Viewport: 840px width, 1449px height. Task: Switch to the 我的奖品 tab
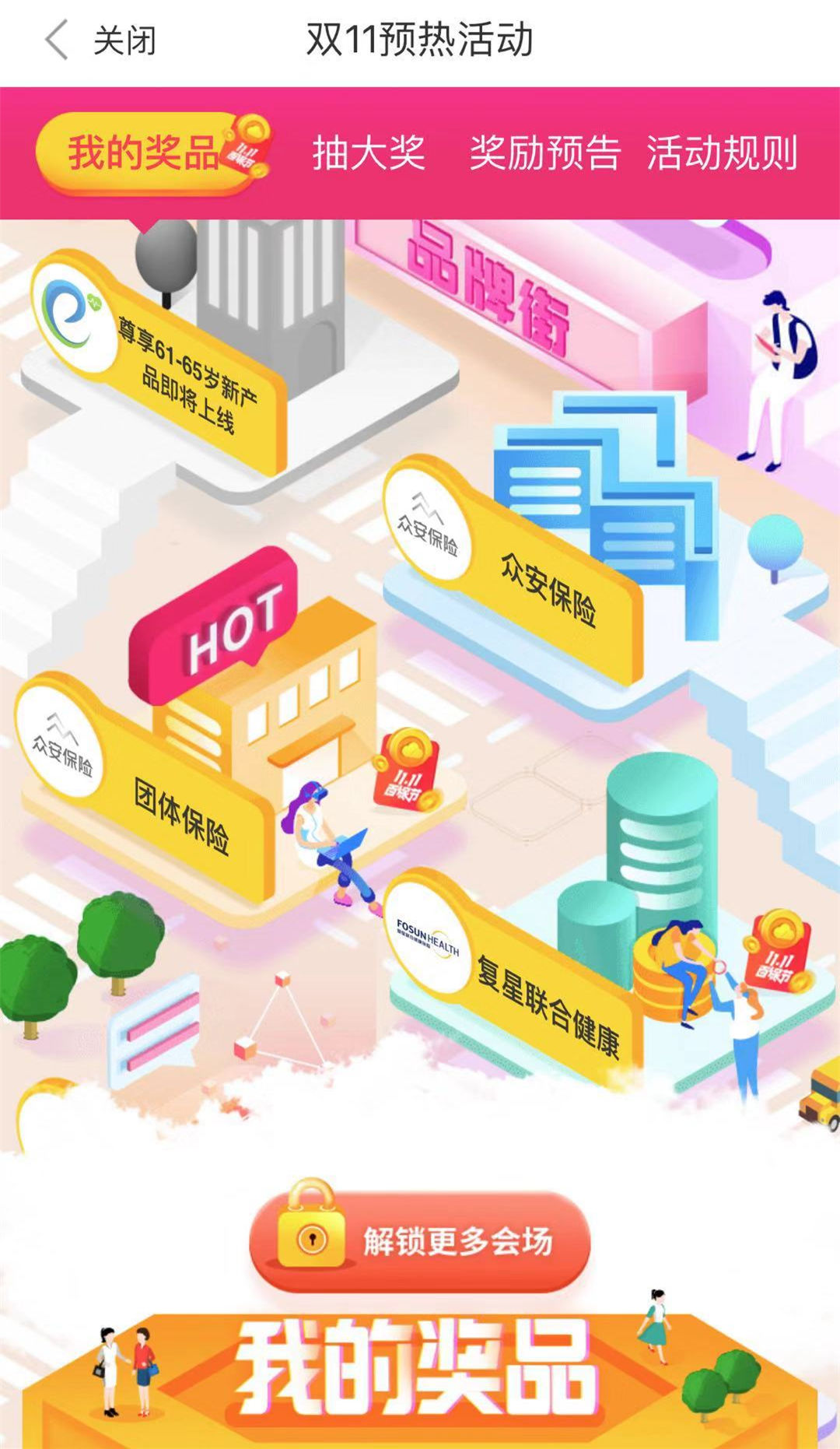click(143, 153)
